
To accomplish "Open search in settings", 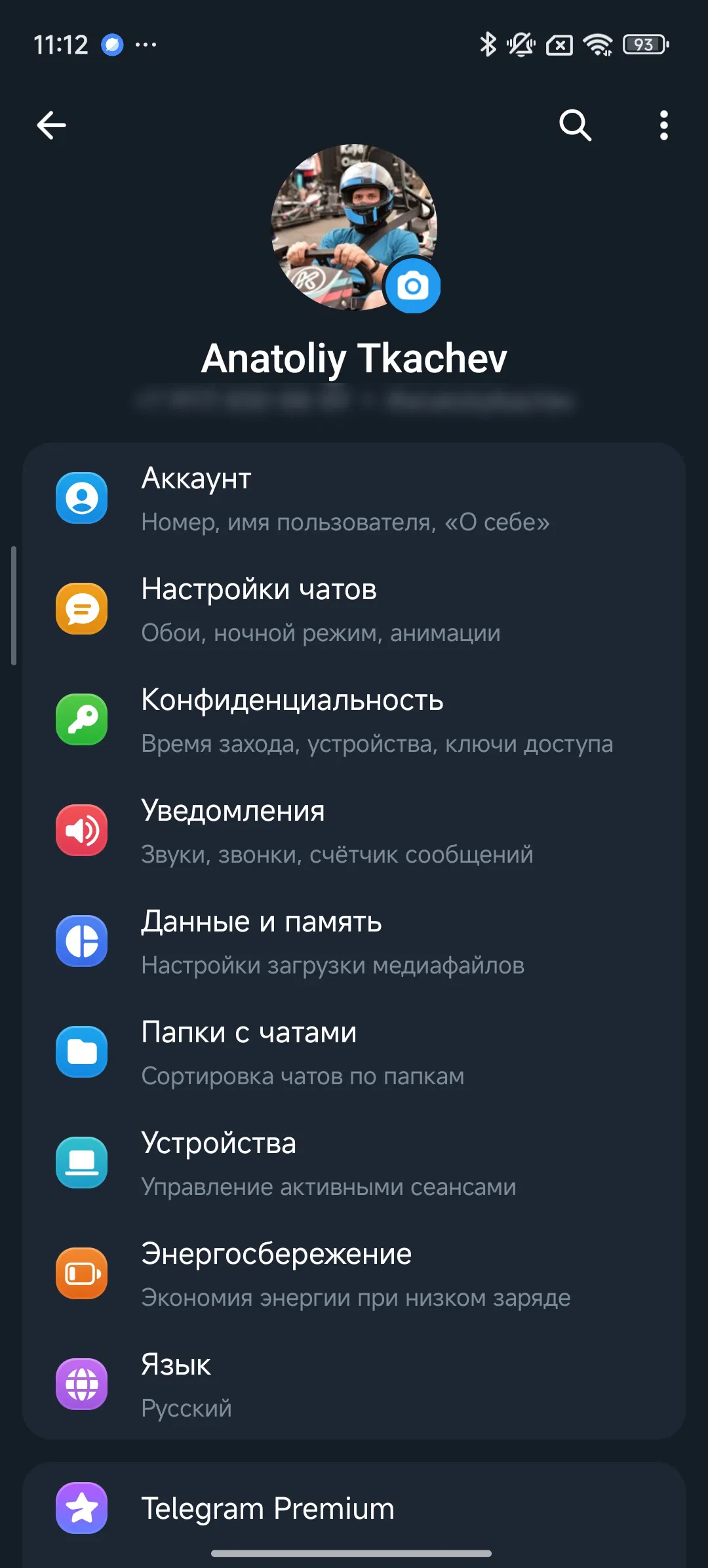I will [575, 125].
